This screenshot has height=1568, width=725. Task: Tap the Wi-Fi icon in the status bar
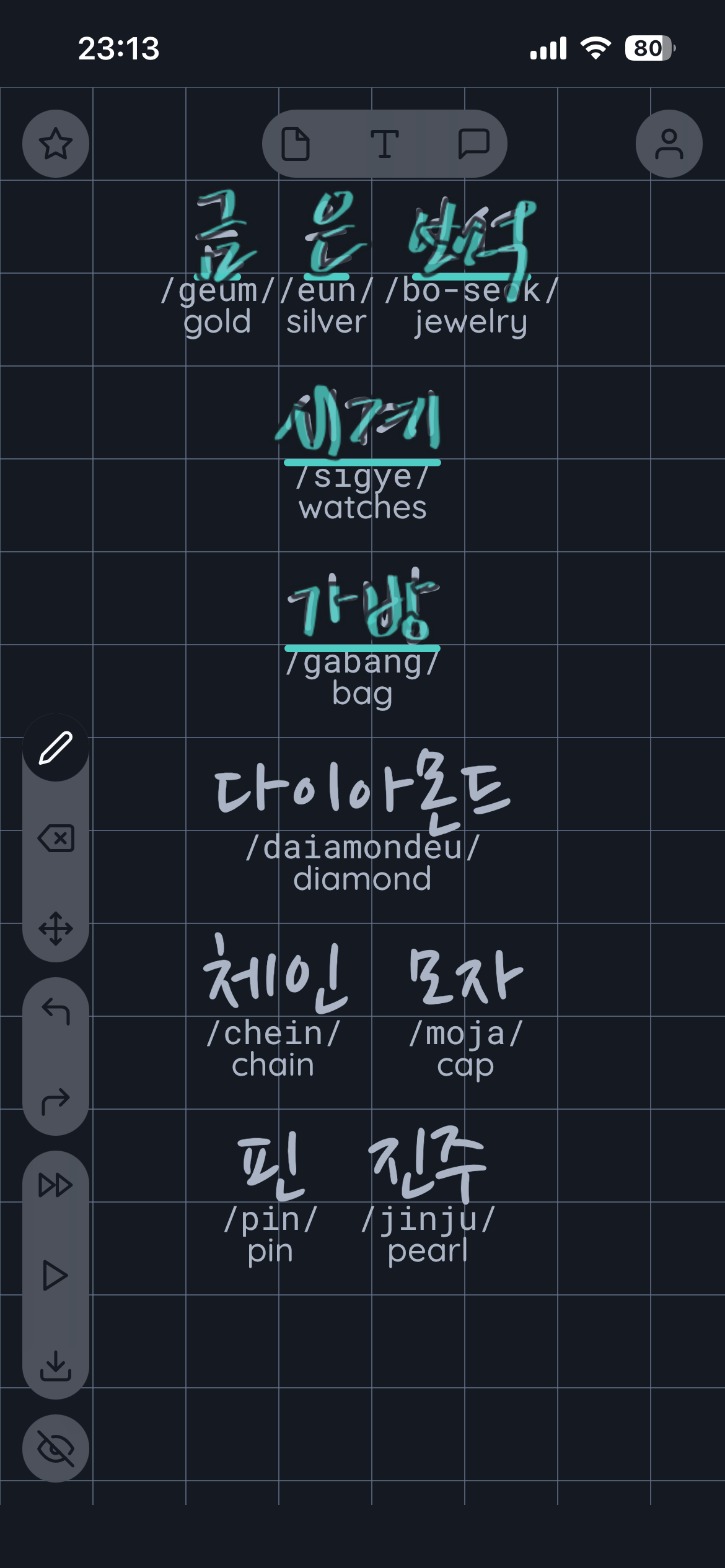pos(595,48)
